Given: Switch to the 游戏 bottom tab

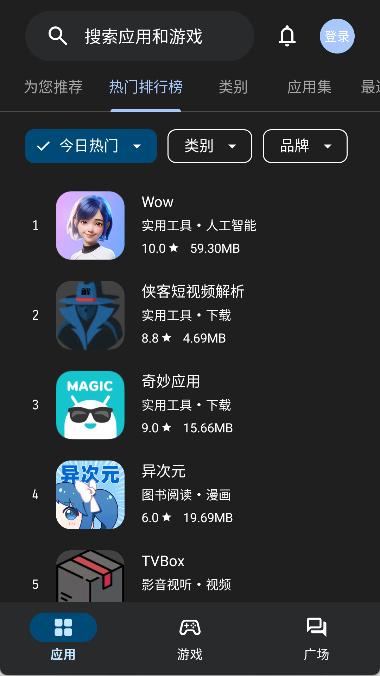Looking at the screenshot, I should point(190,637).
